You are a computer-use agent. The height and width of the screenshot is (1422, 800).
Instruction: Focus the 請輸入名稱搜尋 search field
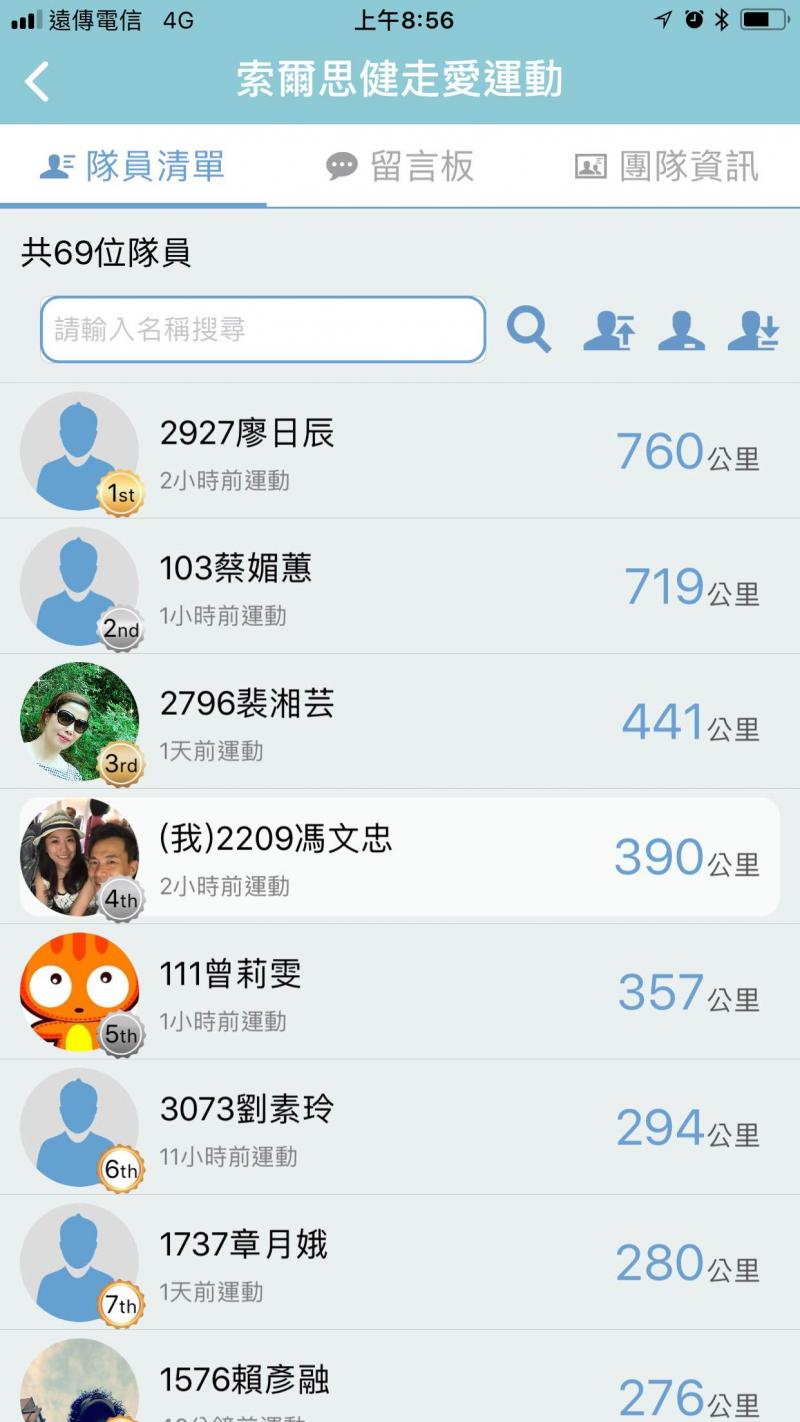click(x=262, y=329)
